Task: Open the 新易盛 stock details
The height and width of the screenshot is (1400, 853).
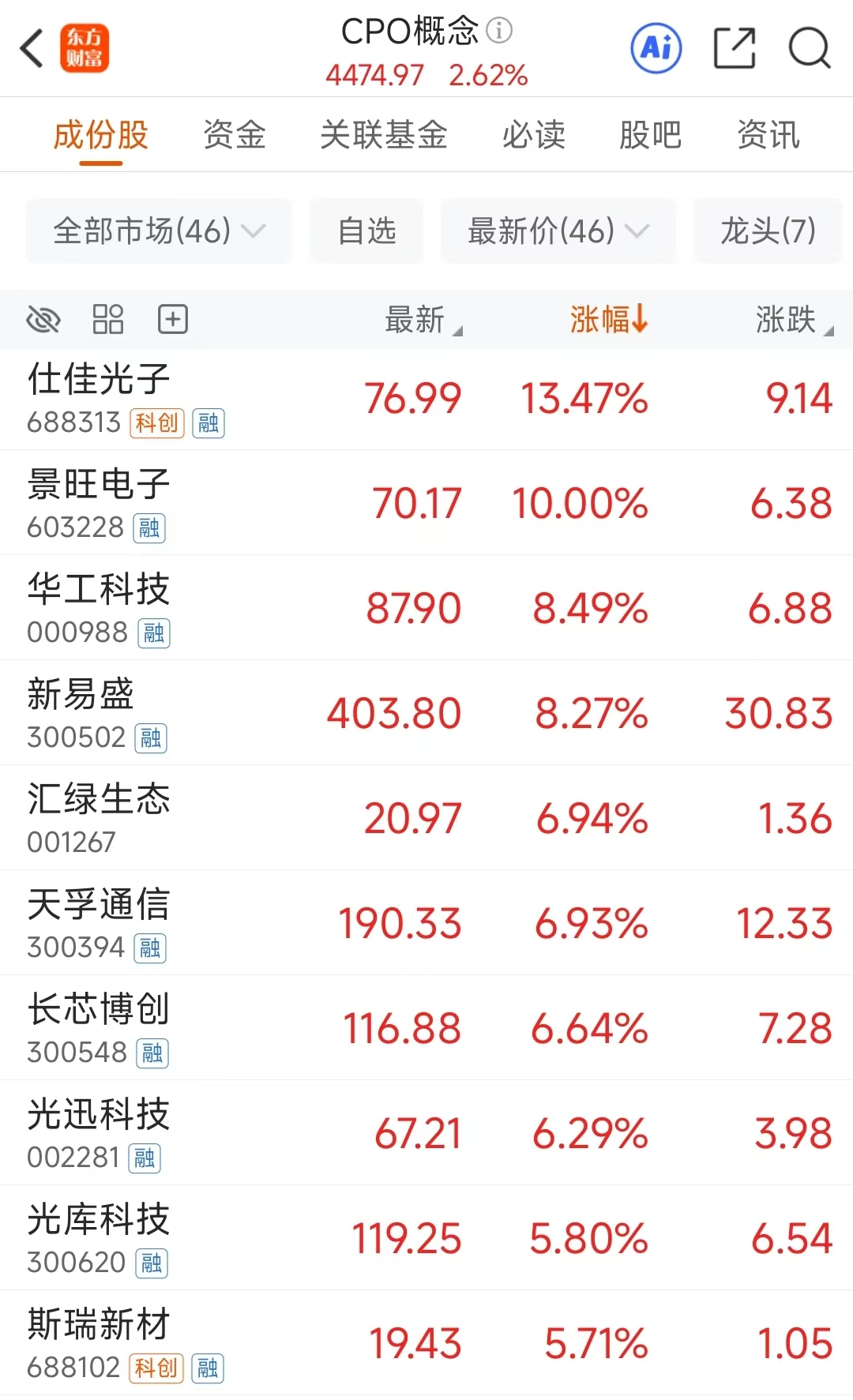Action: [x=426, y=713]
